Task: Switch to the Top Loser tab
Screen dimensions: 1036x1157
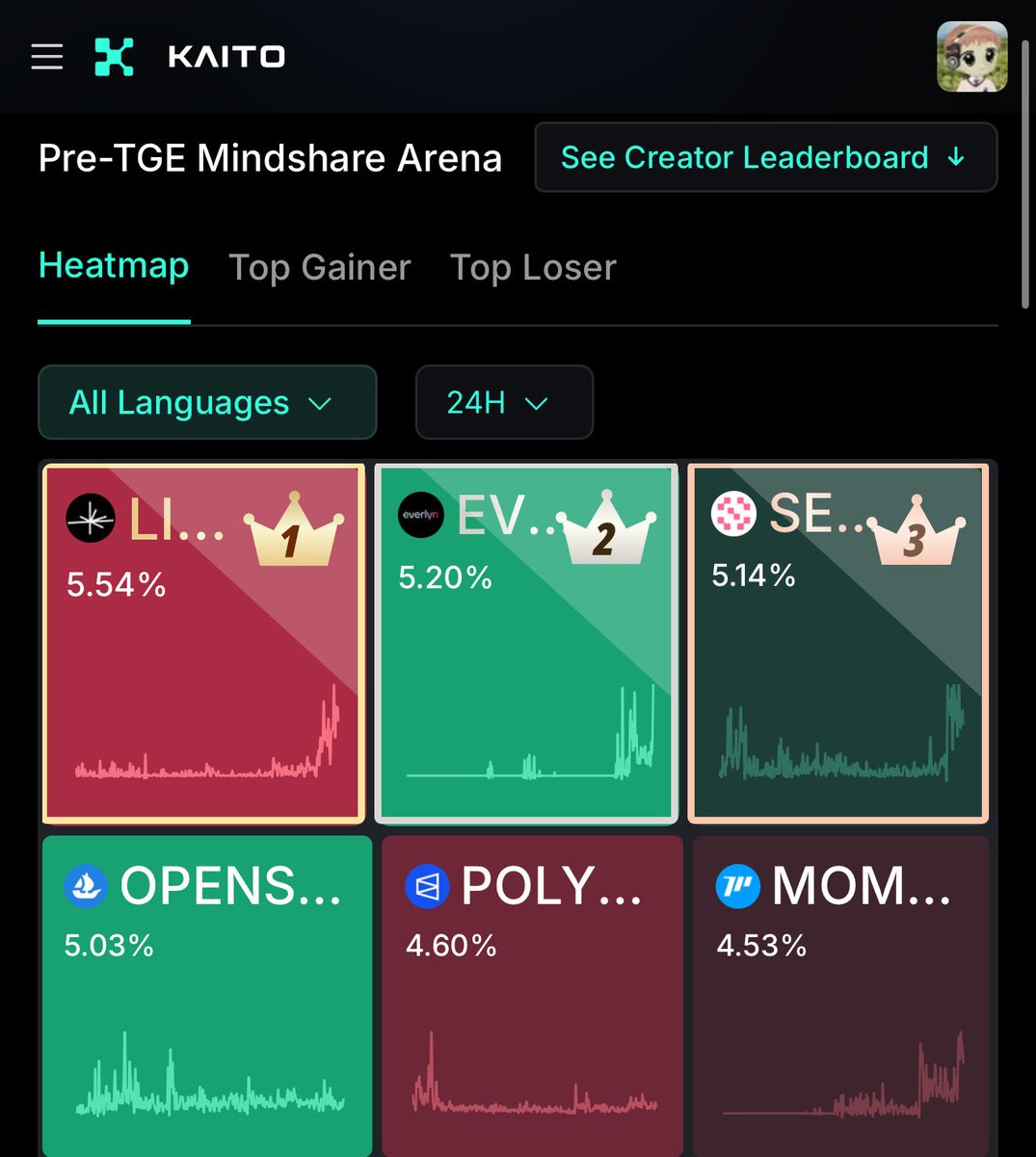Action: 533,268
